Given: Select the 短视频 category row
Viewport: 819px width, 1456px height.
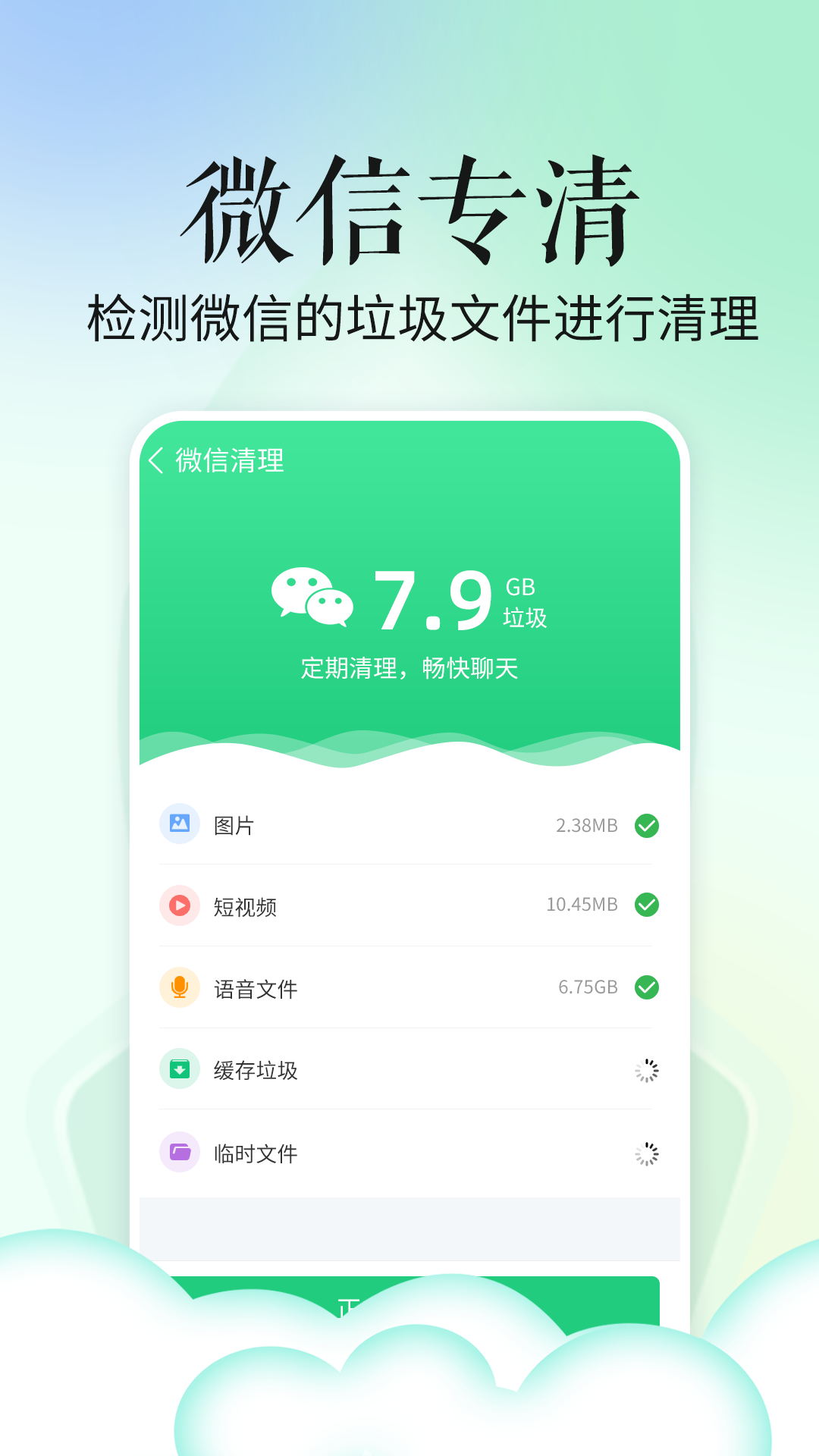Looking at the screenshot, I should pyautogui.click(x=402, y=905).
